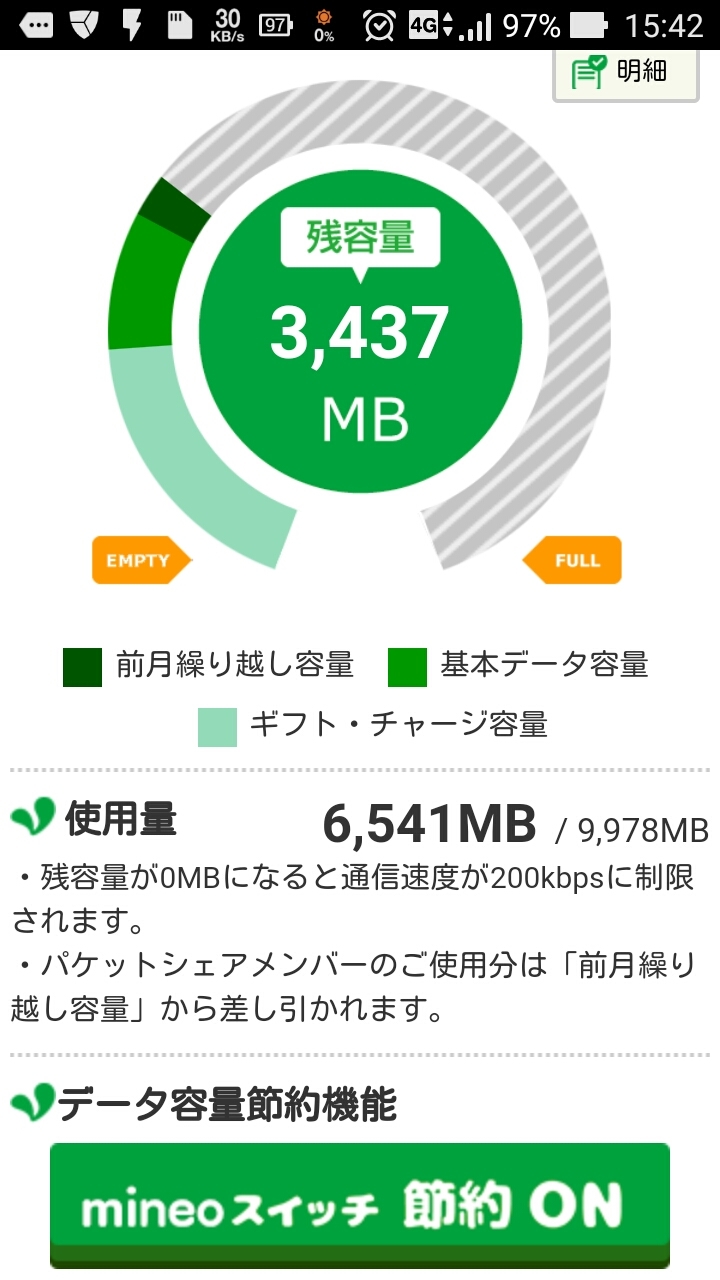Toggle the mineoスイッチ 節約 ON button
Image resolution: width=720 pixels, height=1280 pixels.
tap(360, 1205)
